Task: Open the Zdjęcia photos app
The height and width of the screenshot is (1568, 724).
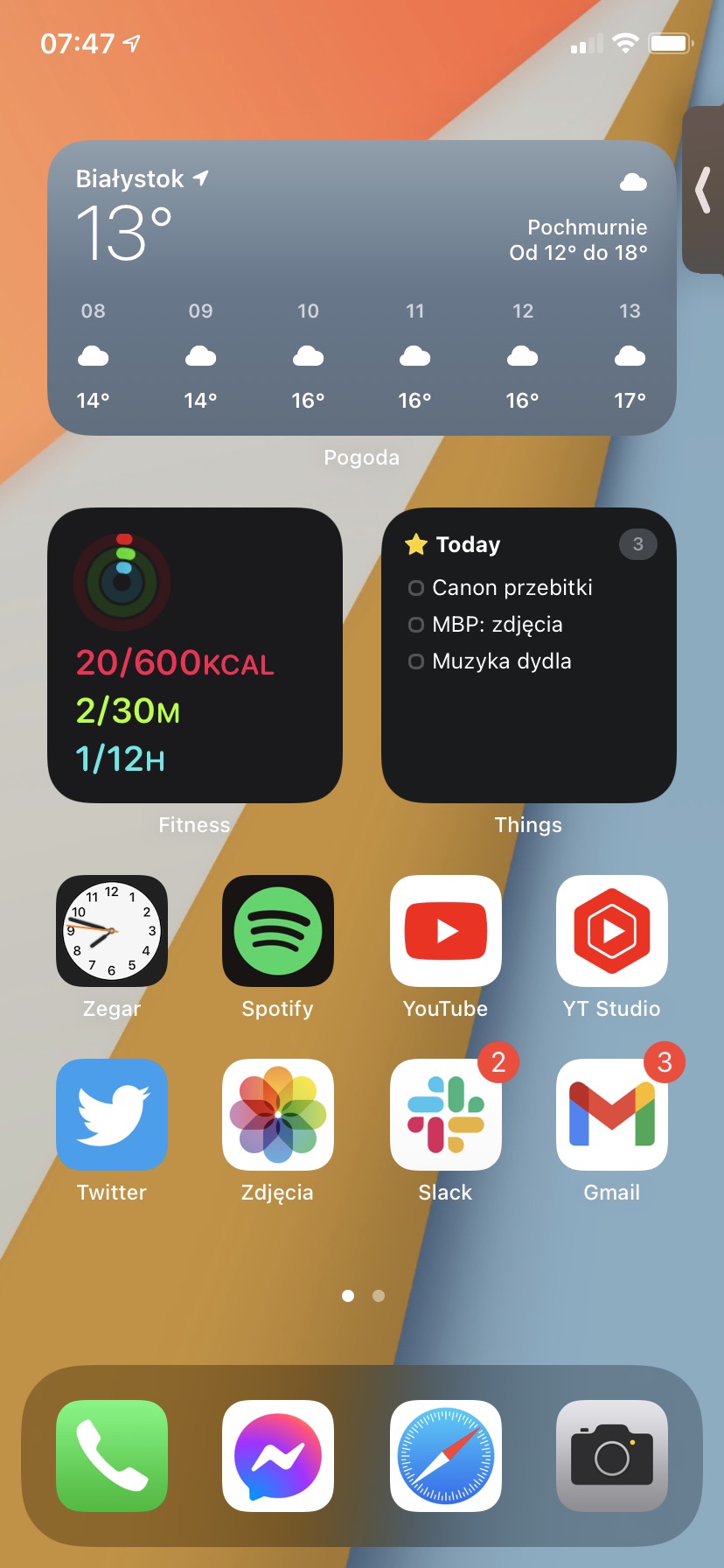Action: 278,1115
